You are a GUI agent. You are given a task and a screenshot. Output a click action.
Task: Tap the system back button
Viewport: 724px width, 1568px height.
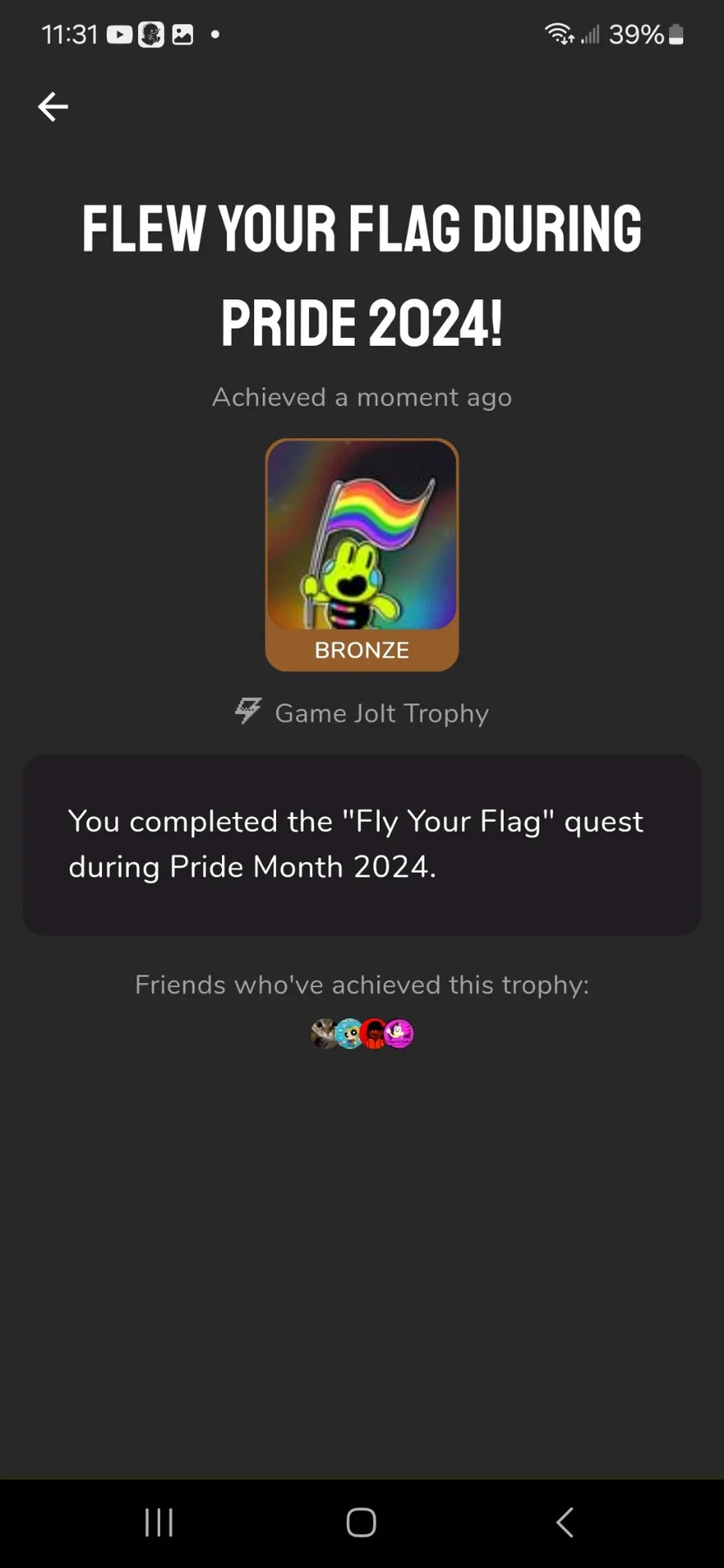tap(565, 1522)
